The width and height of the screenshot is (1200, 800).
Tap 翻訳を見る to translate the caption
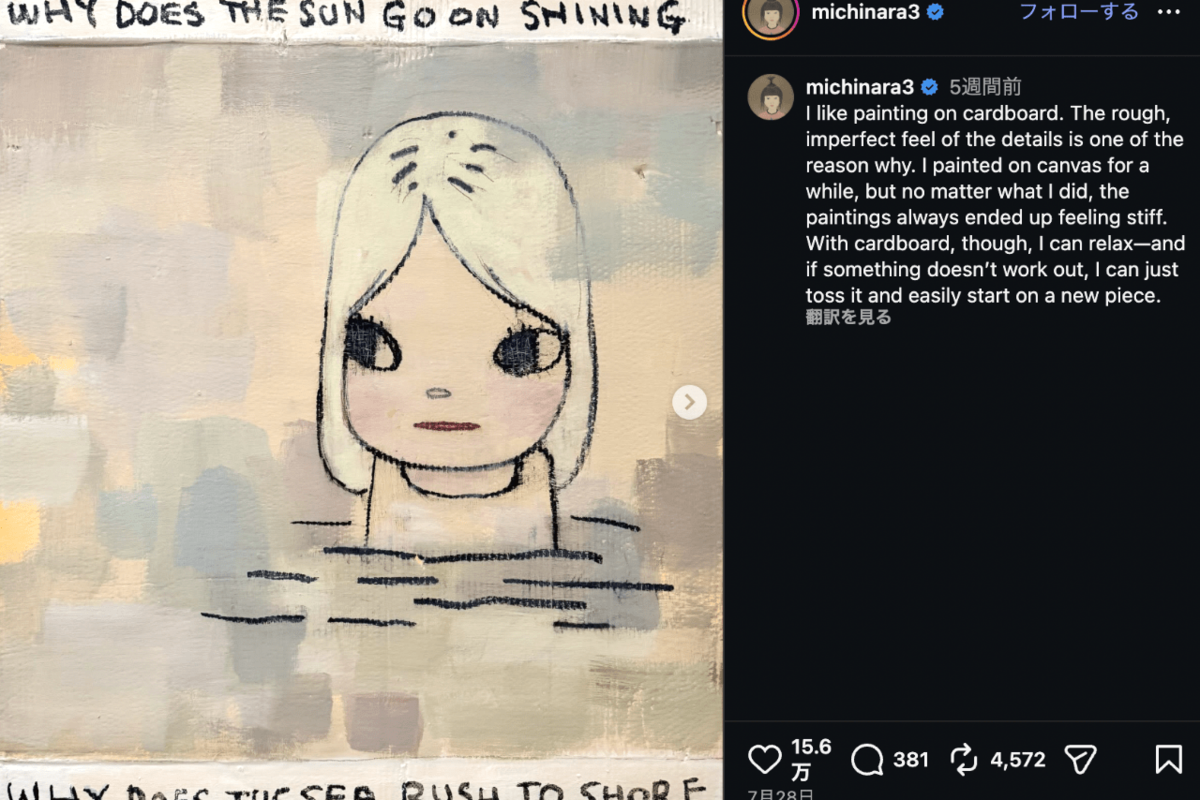(x=848, y=318)
